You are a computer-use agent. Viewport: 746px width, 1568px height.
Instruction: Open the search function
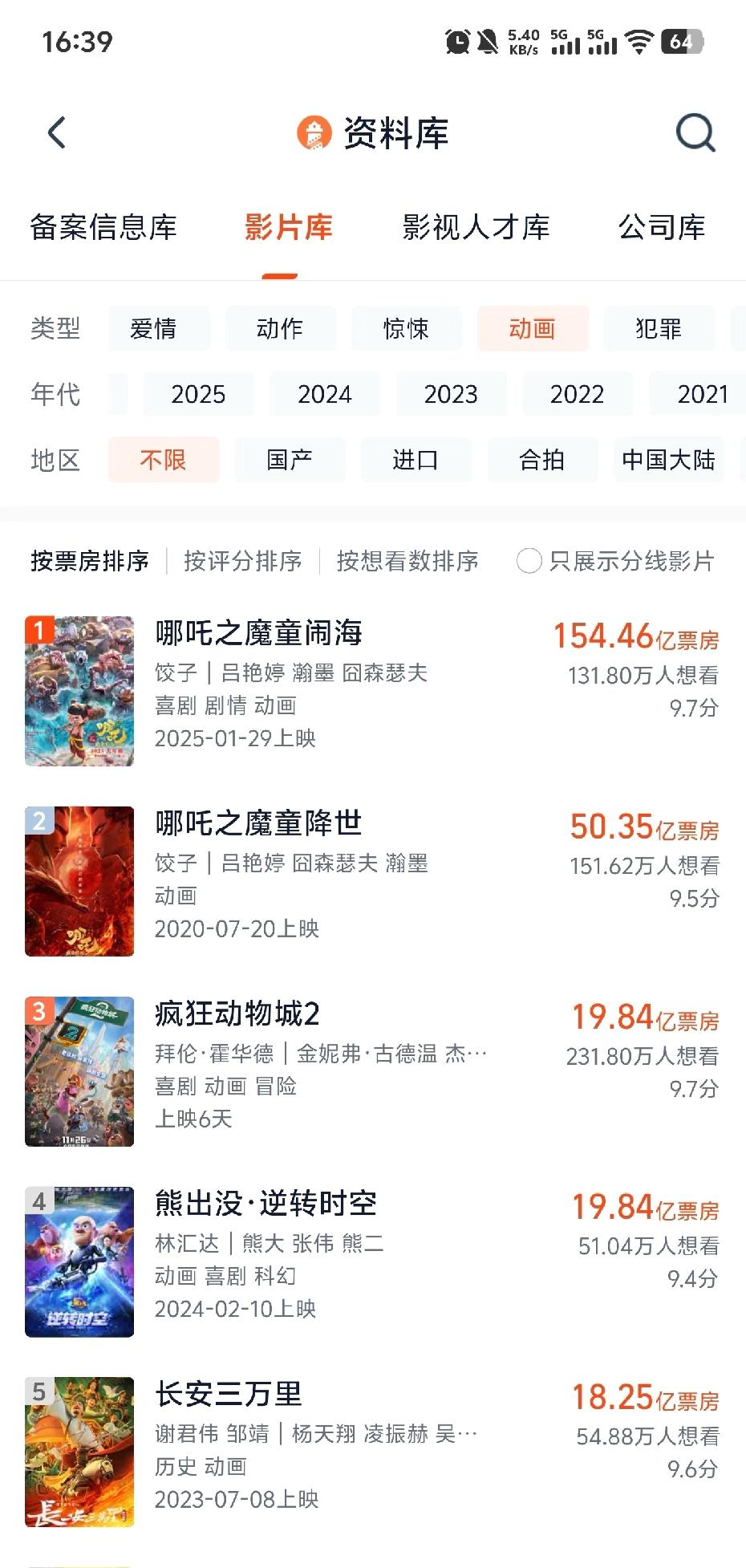[695, 132]
